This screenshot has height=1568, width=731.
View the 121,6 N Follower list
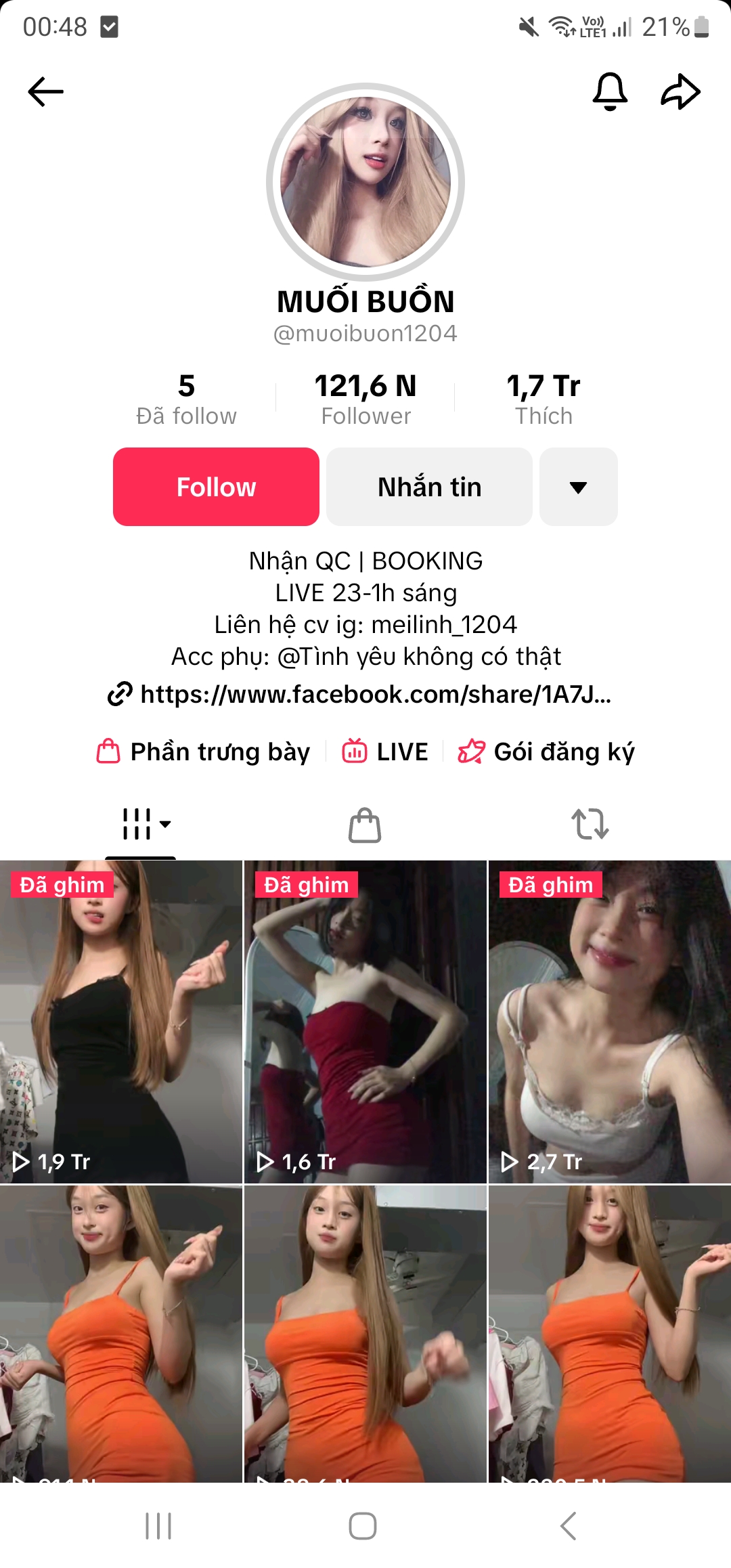tap(365, 399)
